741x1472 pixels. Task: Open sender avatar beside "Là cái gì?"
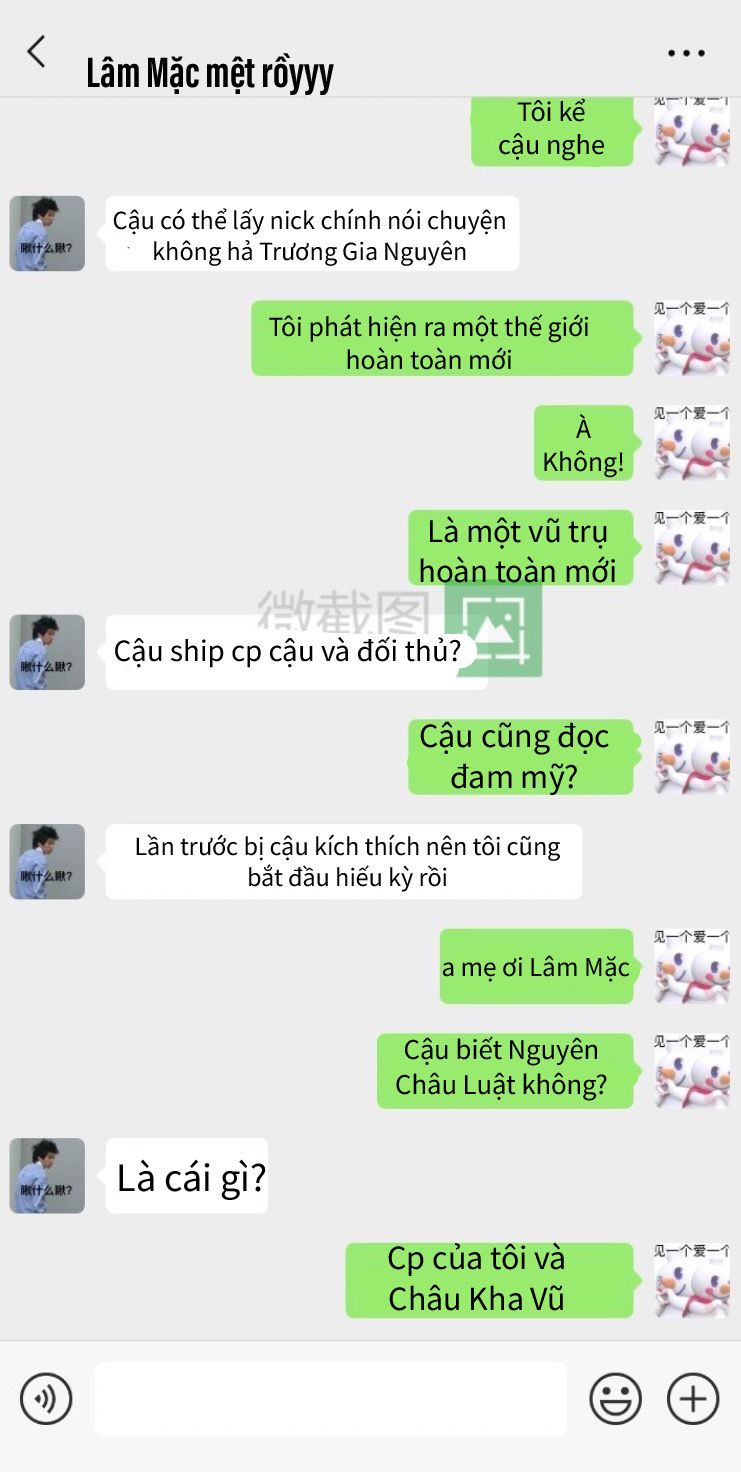tap(47, 1175)
